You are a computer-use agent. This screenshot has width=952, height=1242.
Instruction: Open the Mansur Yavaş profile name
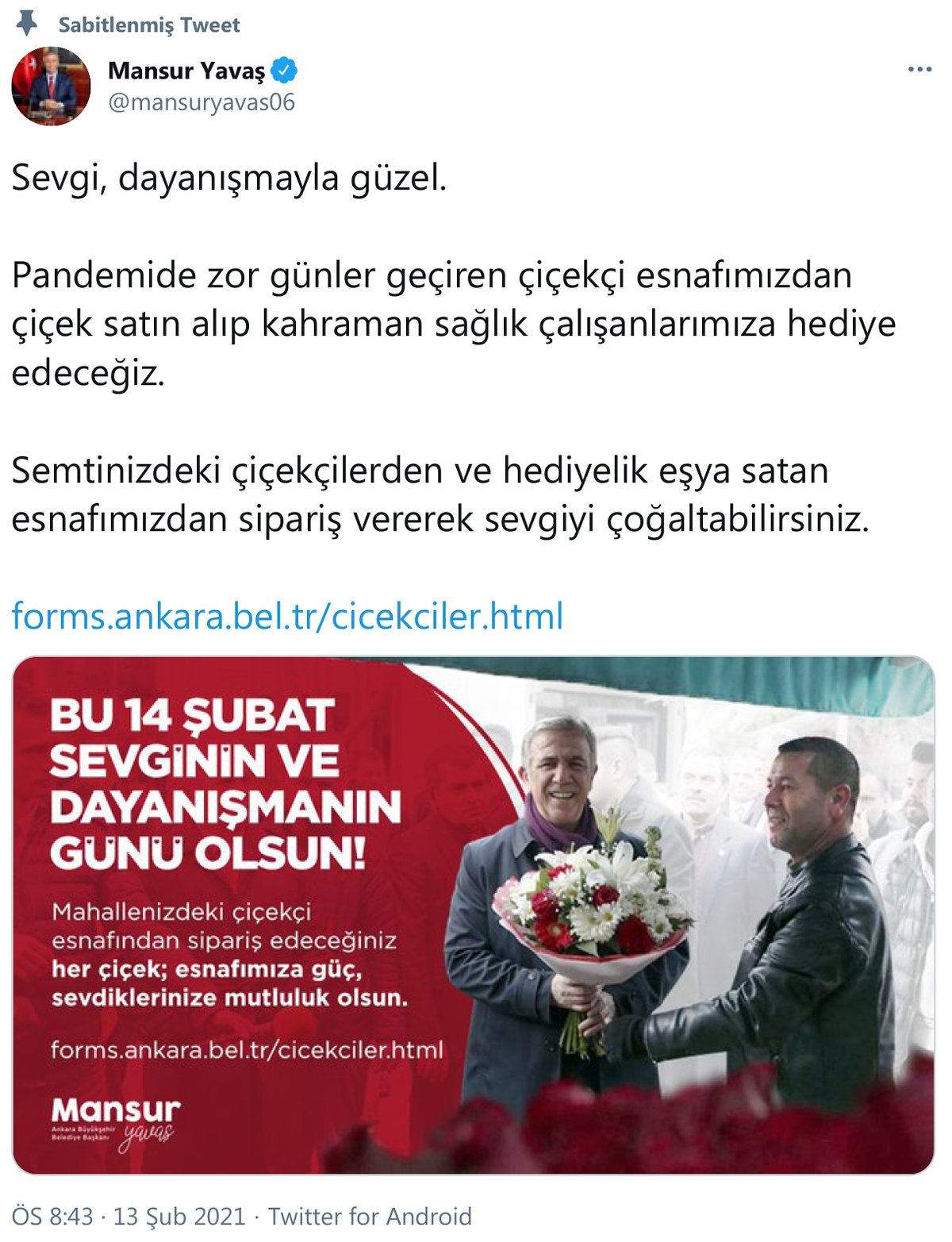tap(186, 71)
